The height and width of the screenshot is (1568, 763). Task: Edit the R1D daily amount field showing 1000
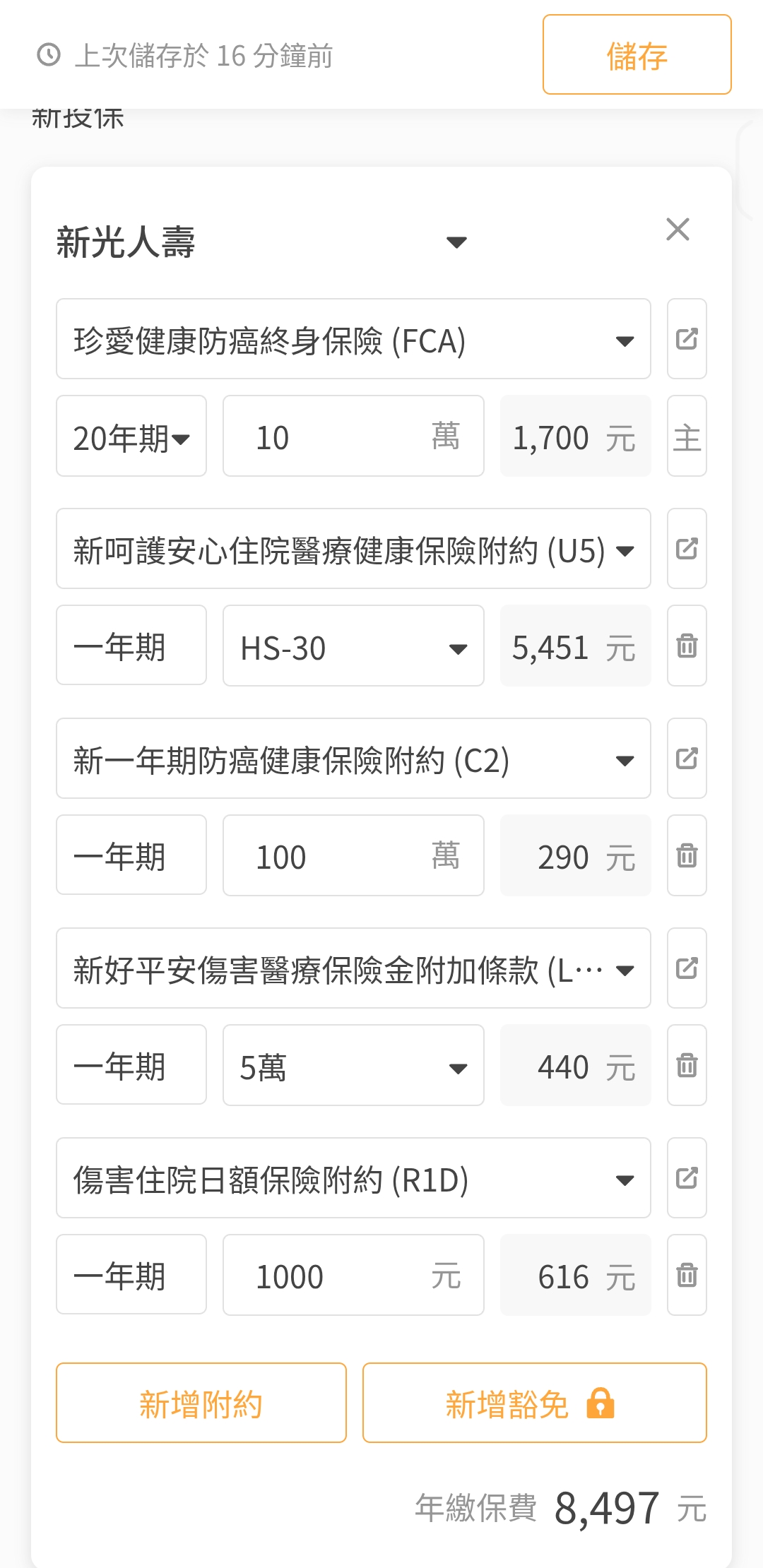point(339,1276)
